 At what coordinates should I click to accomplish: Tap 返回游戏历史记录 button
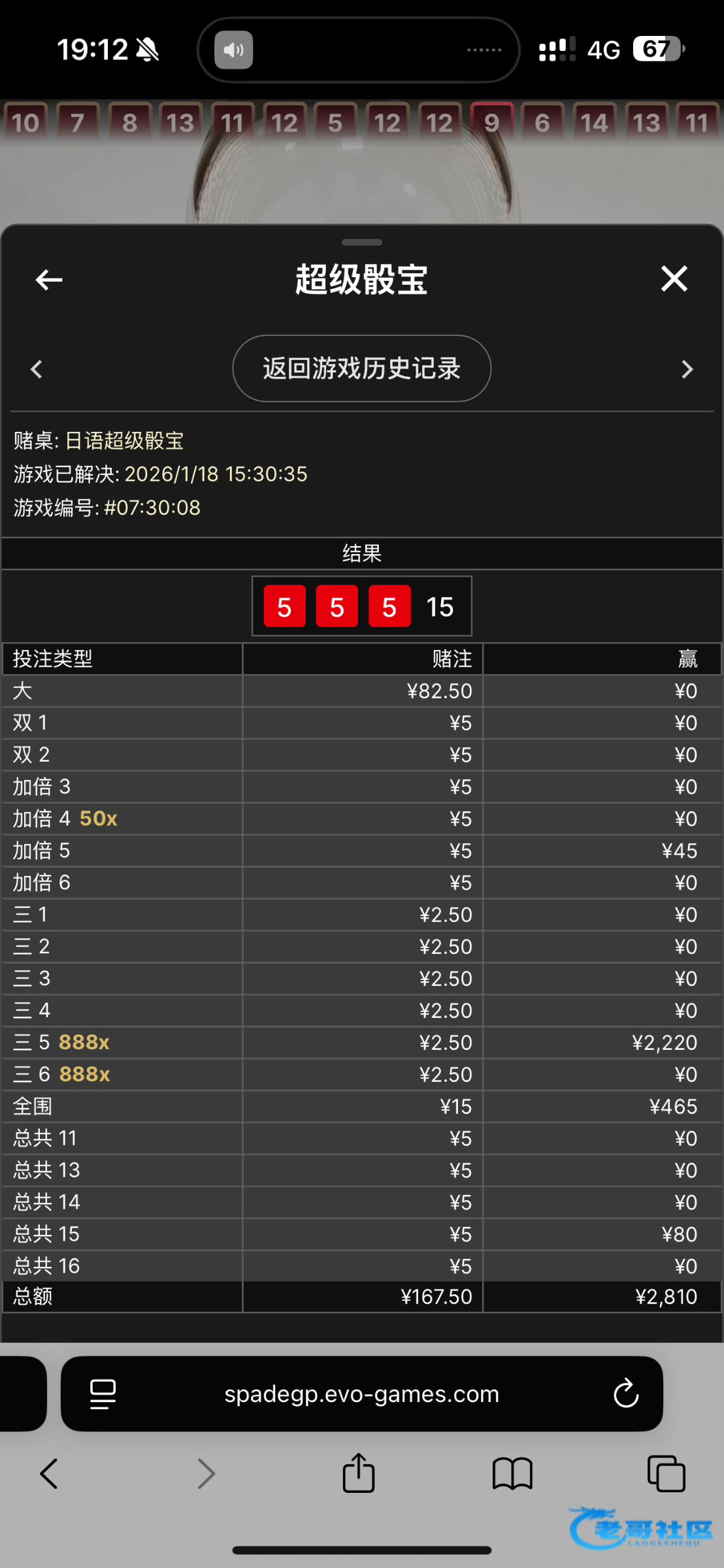tap(361, 368)
